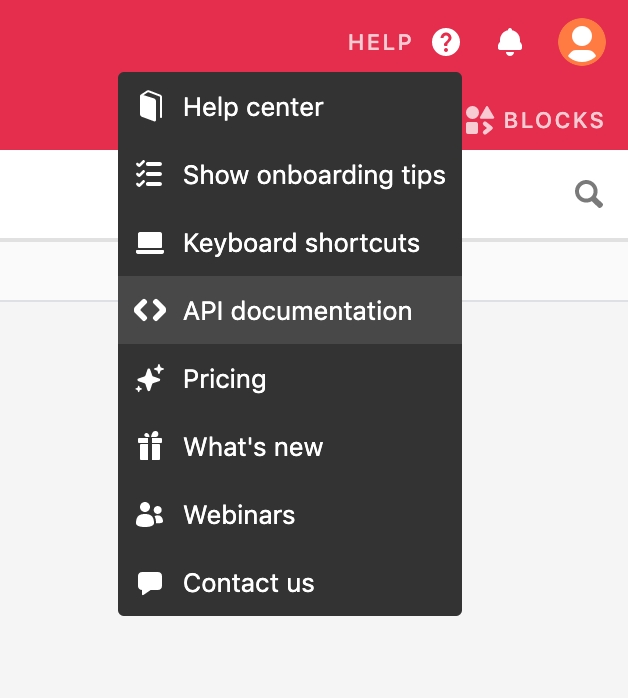Go to Pricing
This screenshot has height=698, width=628.
coord(224,379)
